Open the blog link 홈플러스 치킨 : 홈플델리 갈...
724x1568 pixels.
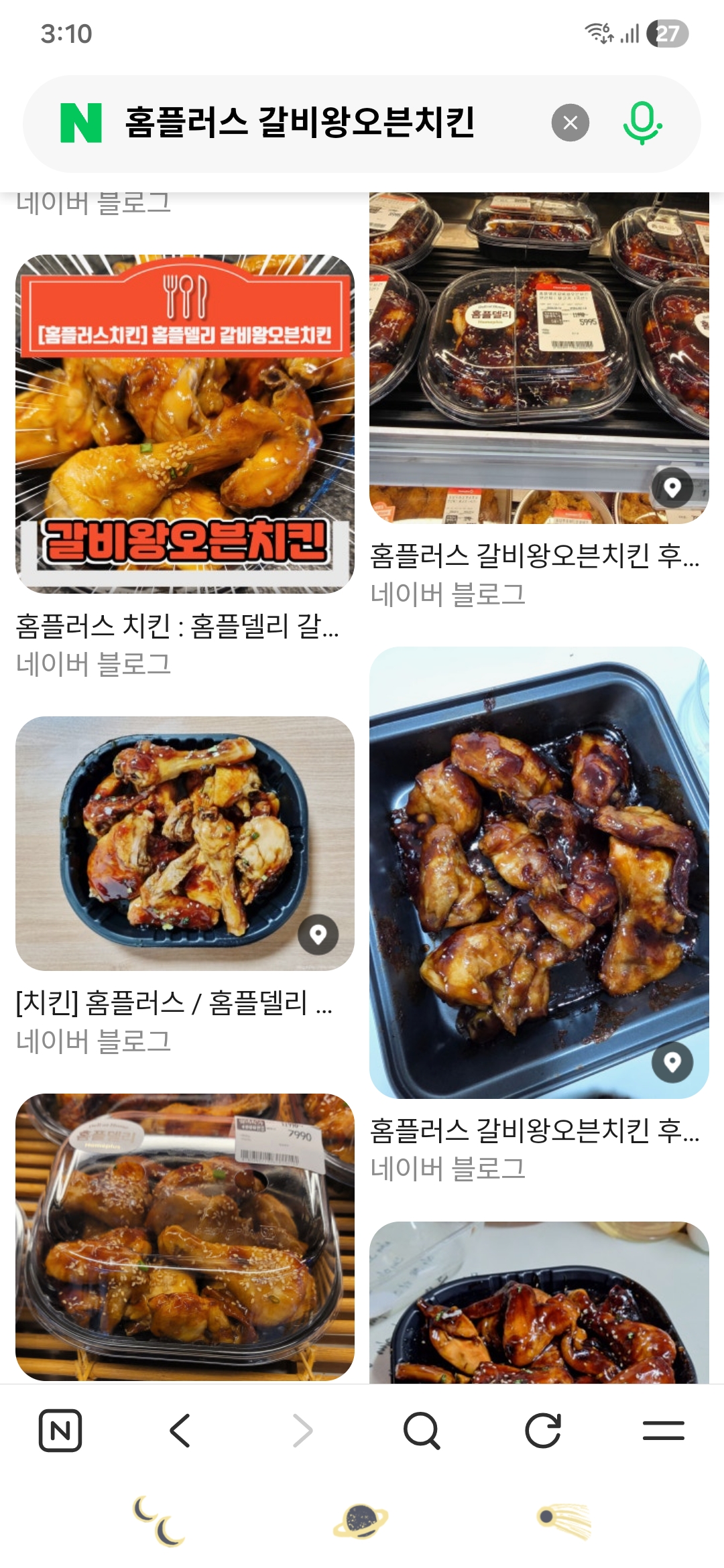[177, 627]
